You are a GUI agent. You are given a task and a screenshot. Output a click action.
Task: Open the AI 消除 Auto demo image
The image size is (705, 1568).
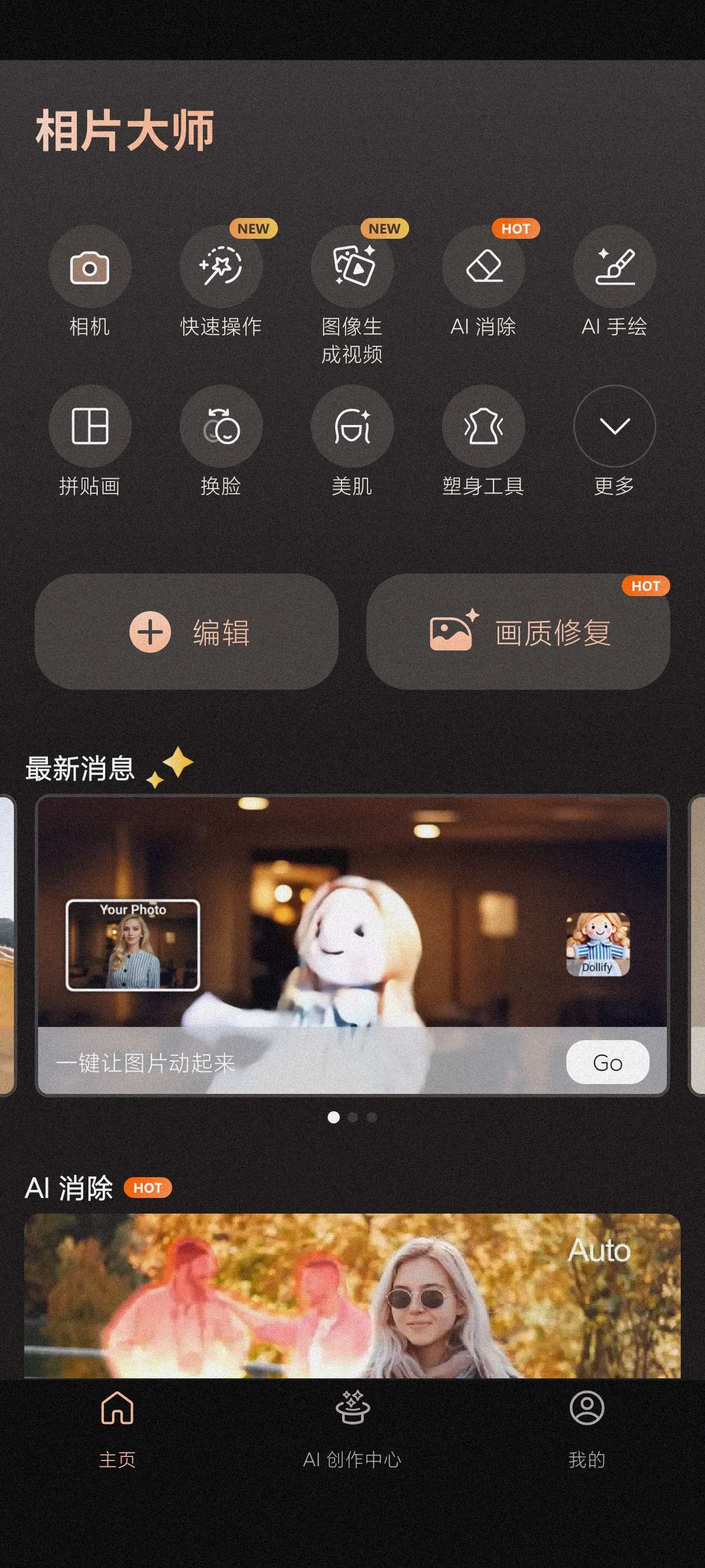pyautogui.click(x=352, y=1296)
